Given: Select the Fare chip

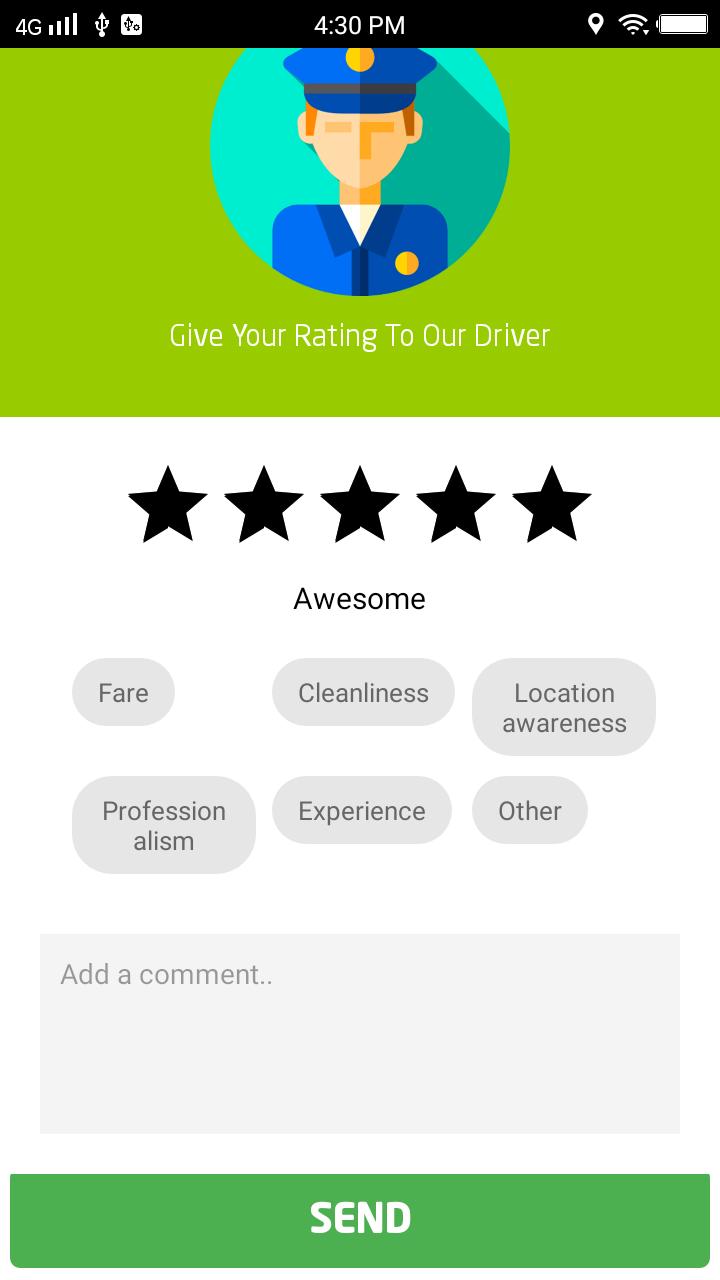Looking at the screenshot, I should click(x=123, y=692).
